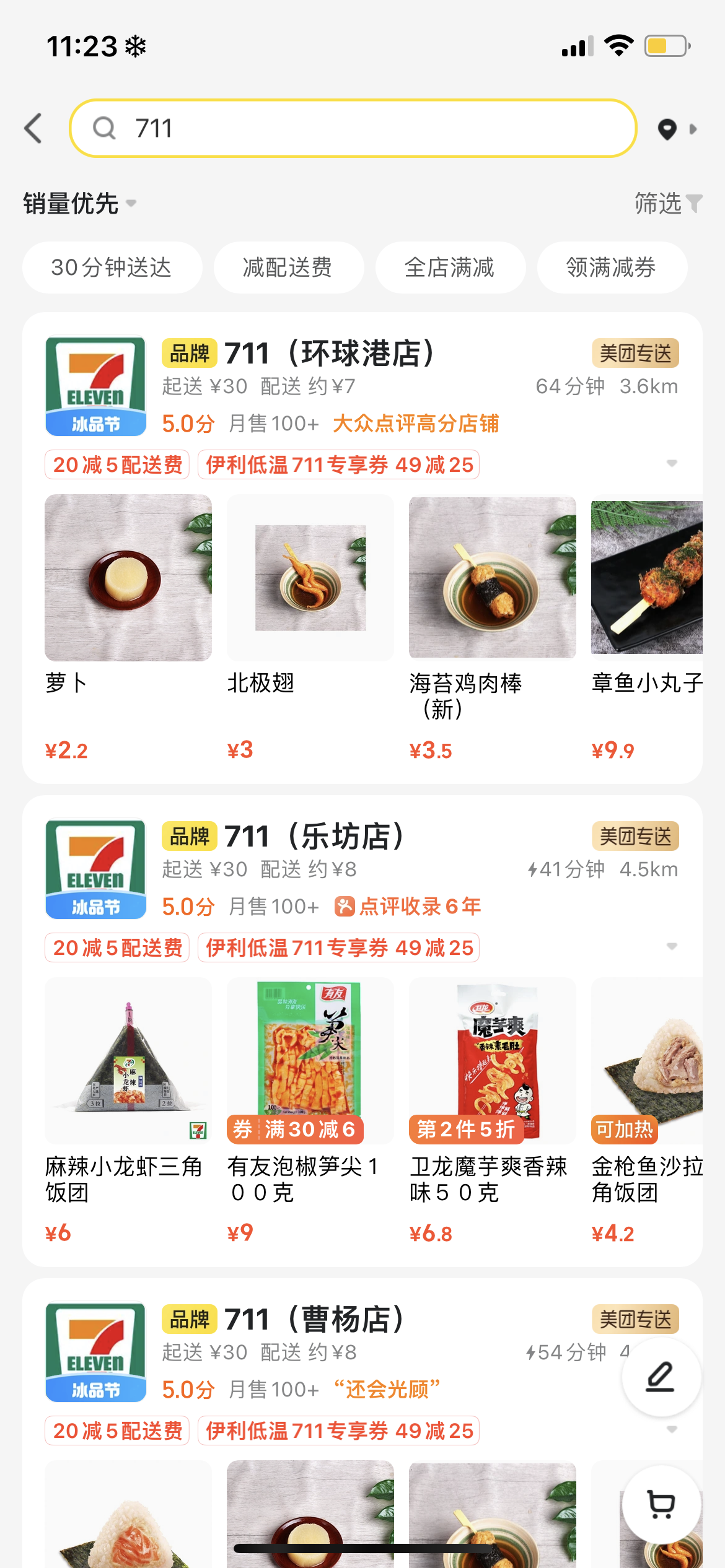Expand promotions for 711（环球港店）
Image resolution: width=725 pixels, height=1568 pixels.
(671, 464)
